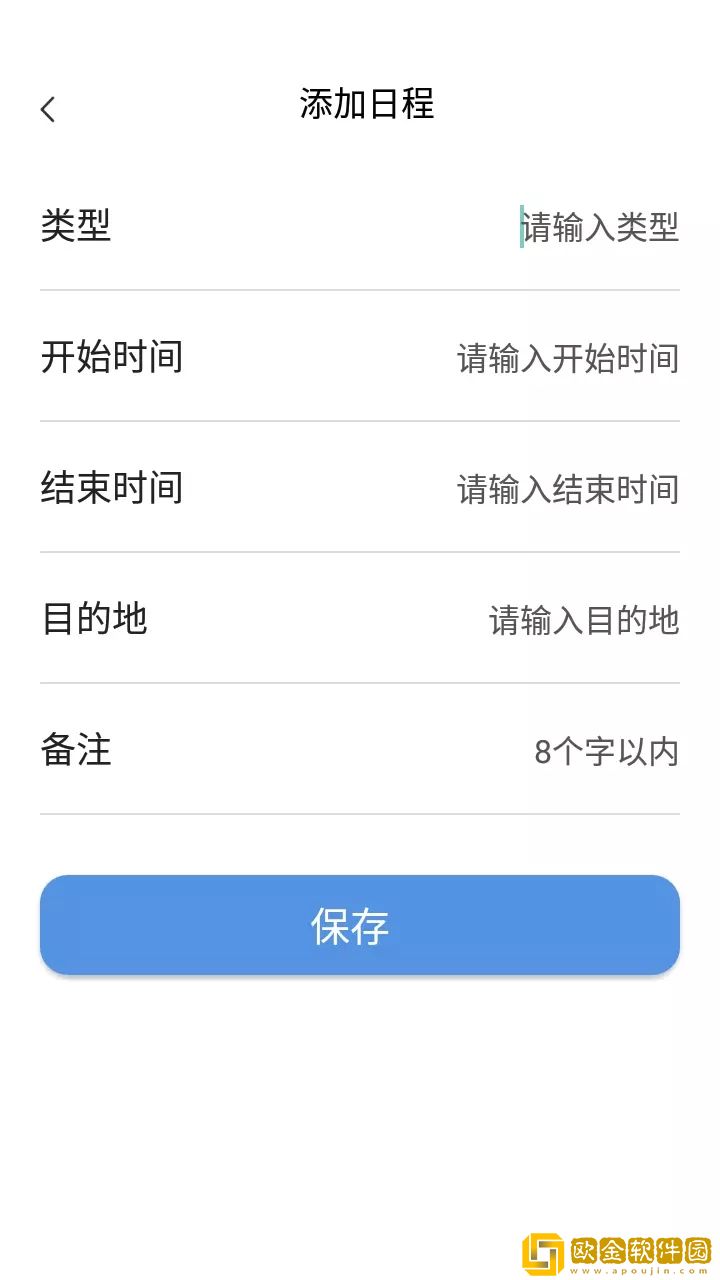
Task: Click the 开始时间 row label
Action: pos(112,359)
